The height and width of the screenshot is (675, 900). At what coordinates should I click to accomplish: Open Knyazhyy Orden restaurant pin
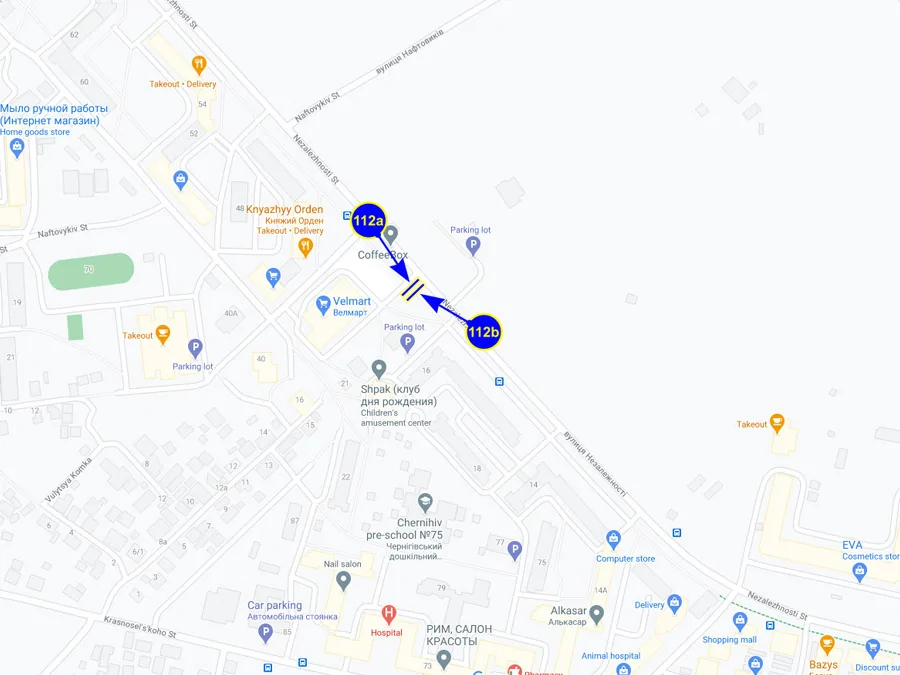pos(306,245)
